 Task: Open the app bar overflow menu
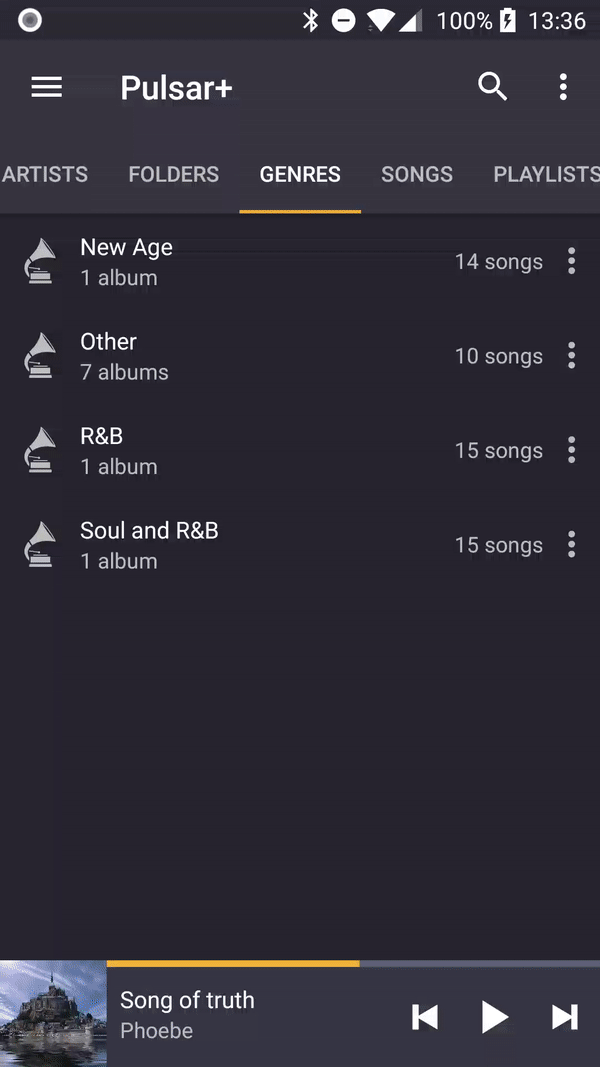tap(563, 87)
